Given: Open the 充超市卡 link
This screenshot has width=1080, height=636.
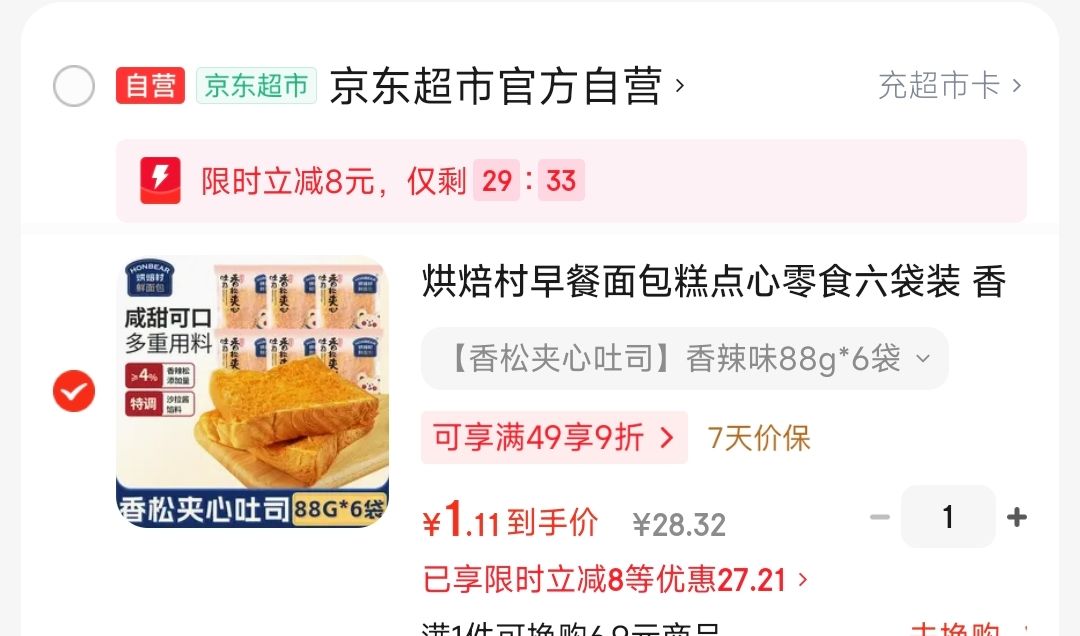Looking at the screenshot, I should [948, 86].
